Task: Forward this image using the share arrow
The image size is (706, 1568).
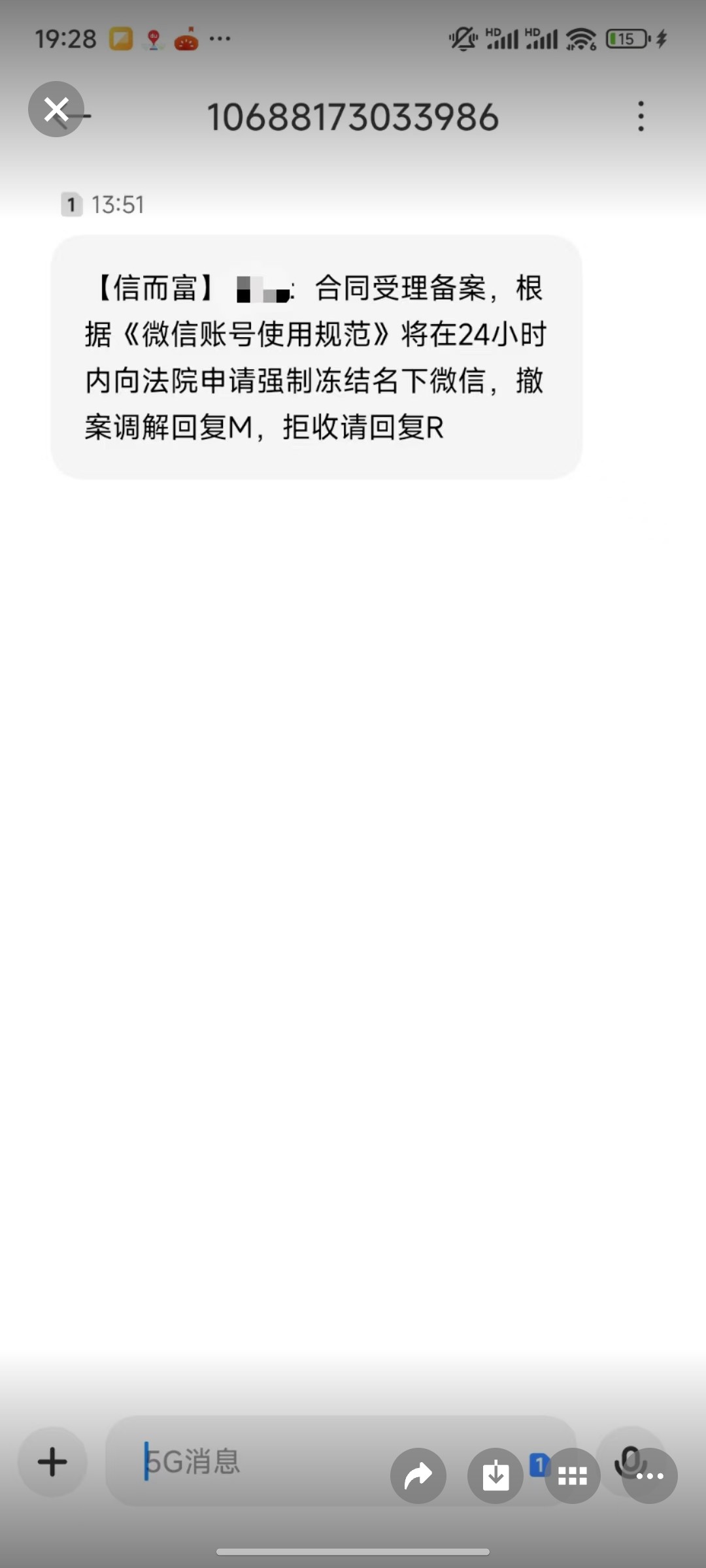Action: (x=418, y=1476)
